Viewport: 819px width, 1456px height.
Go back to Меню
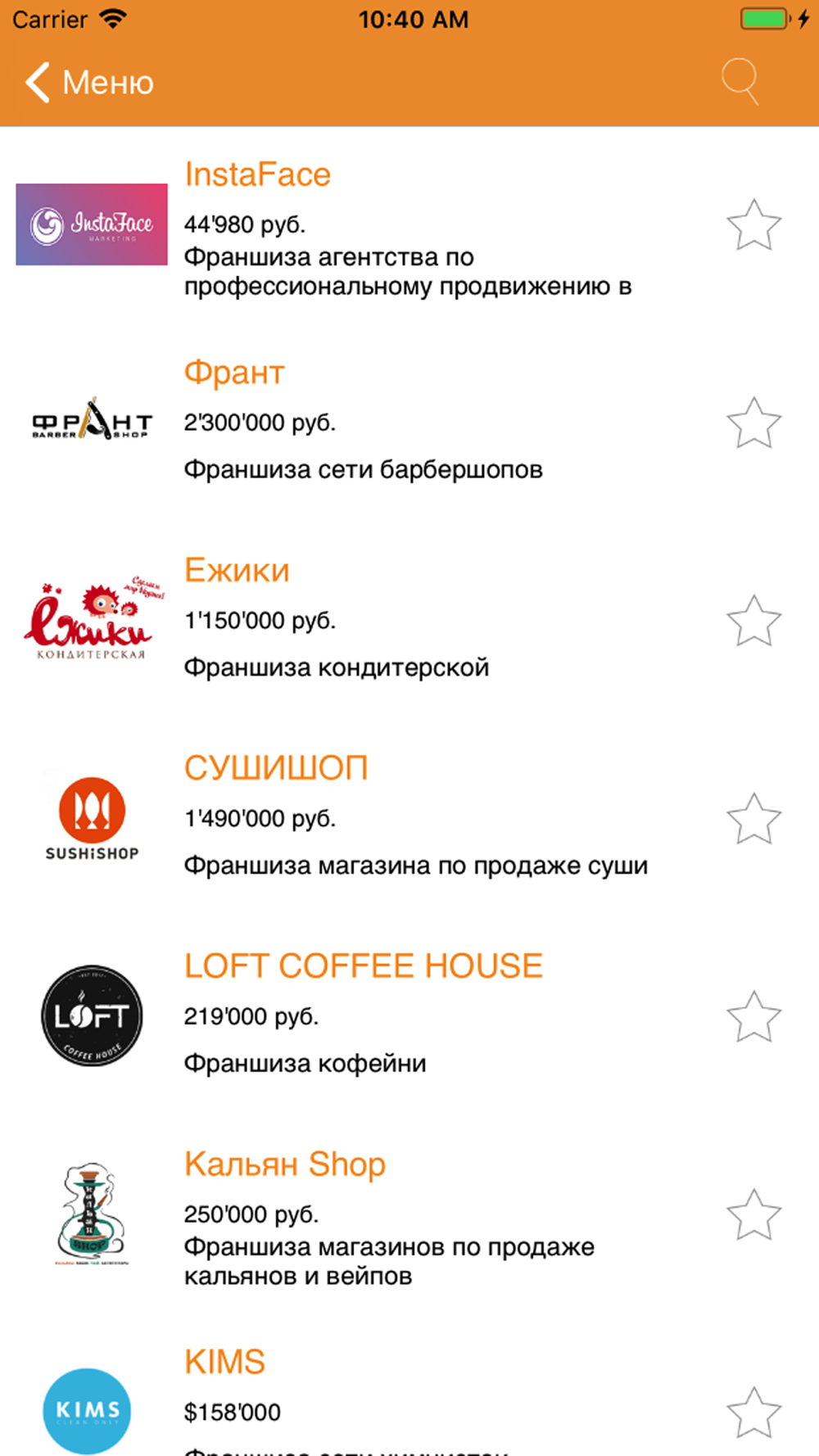(x=88, y=83)
